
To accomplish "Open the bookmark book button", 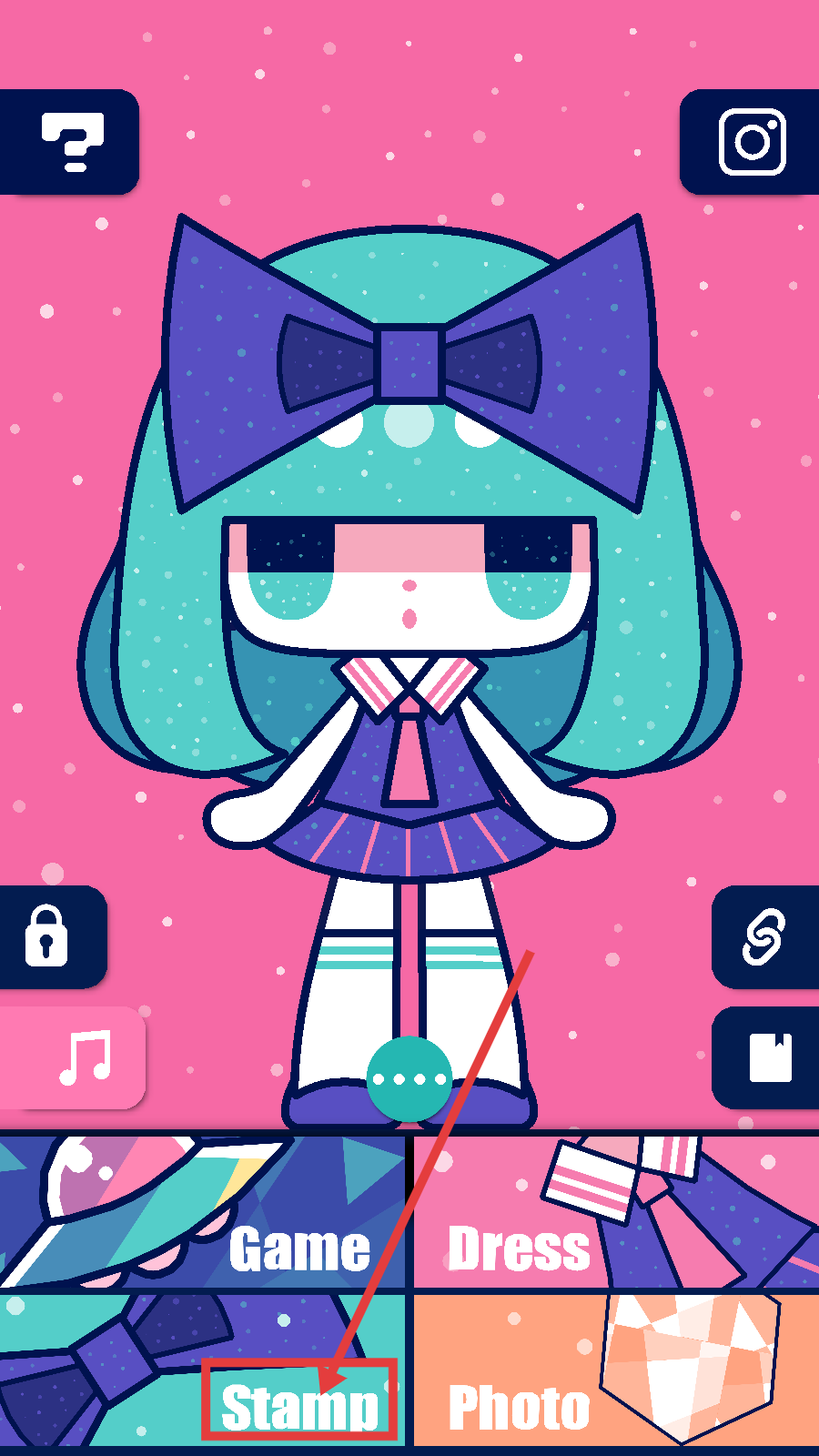I will (769, 1057).
